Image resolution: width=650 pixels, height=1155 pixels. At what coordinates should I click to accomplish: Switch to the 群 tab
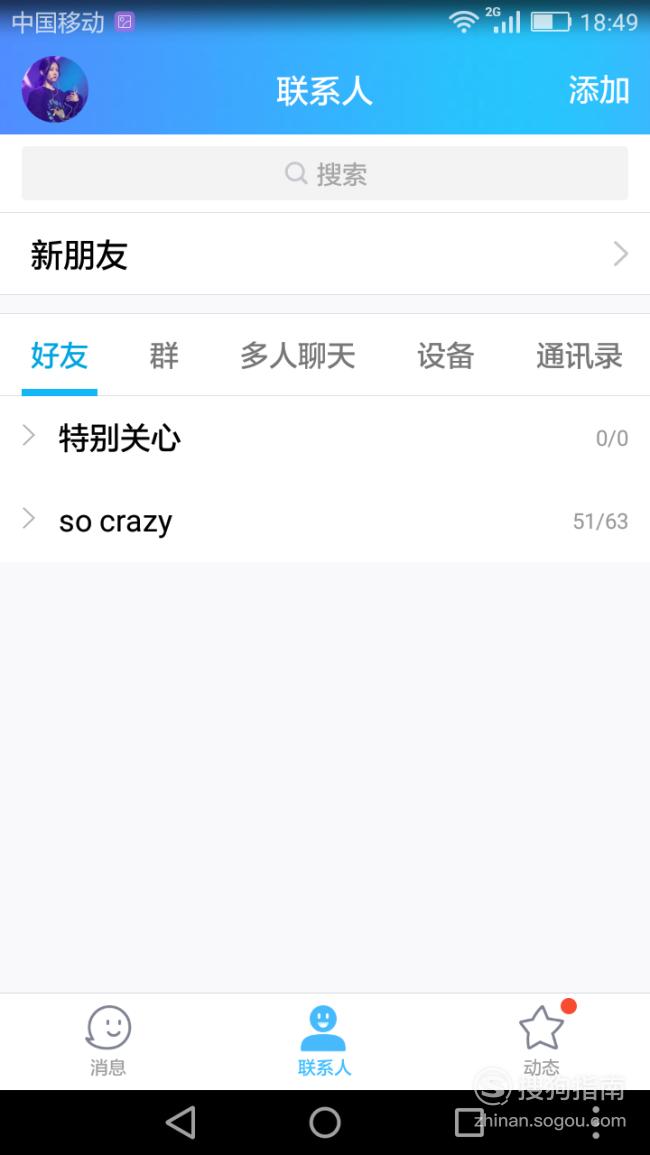coord(164,356)
